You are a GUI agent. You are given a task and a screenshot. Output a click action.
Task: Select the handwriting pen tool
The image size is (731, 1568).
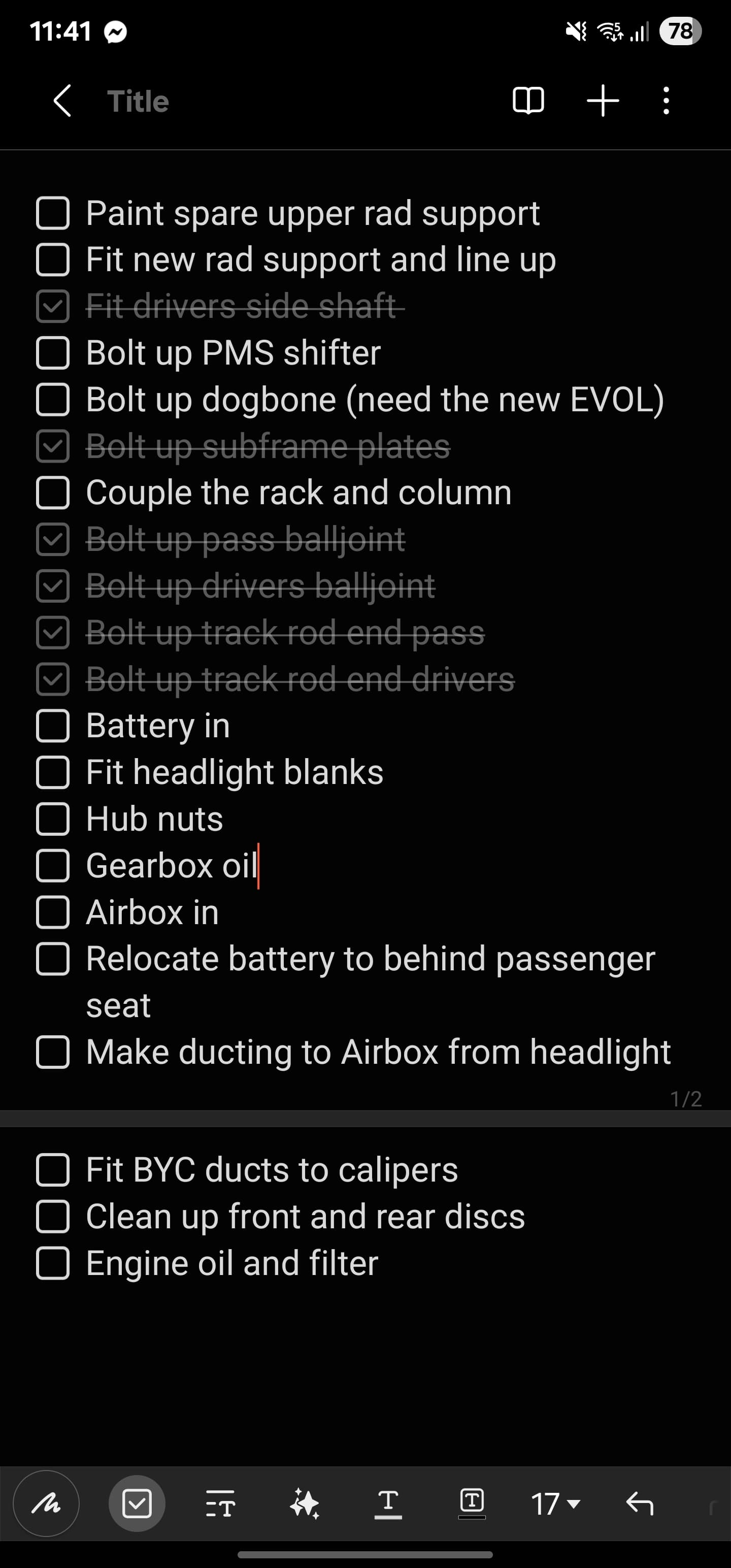(46, 1504)
